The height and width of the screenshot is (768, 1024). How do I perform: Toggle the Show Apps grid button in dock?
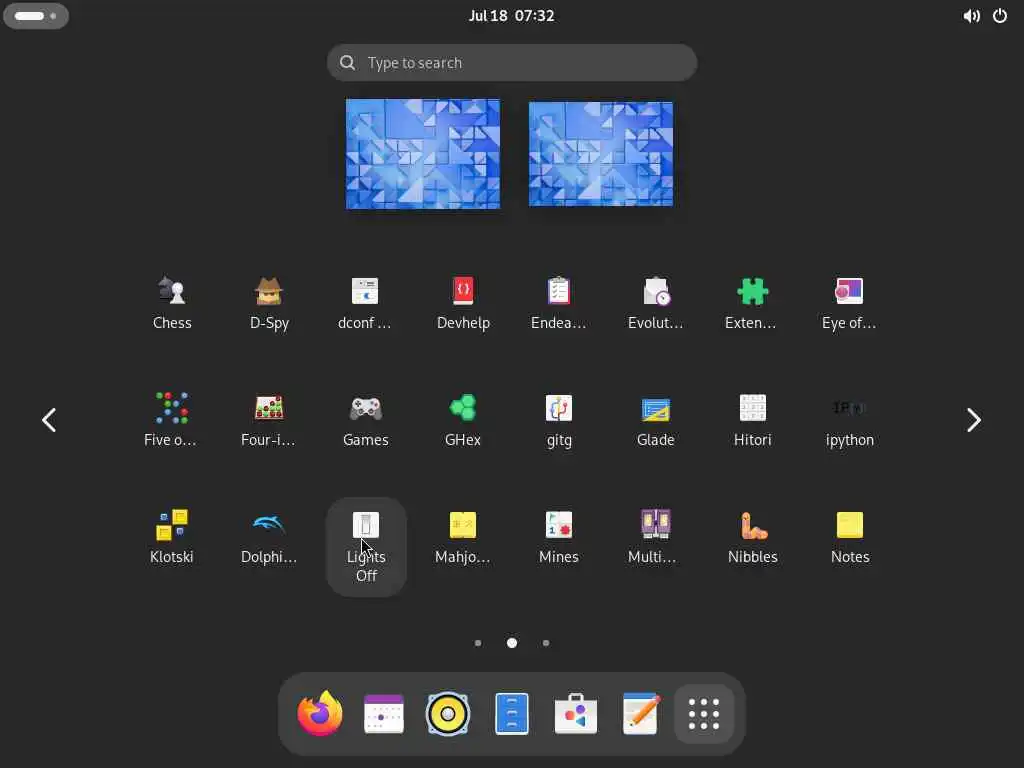[x=704, y=714]
